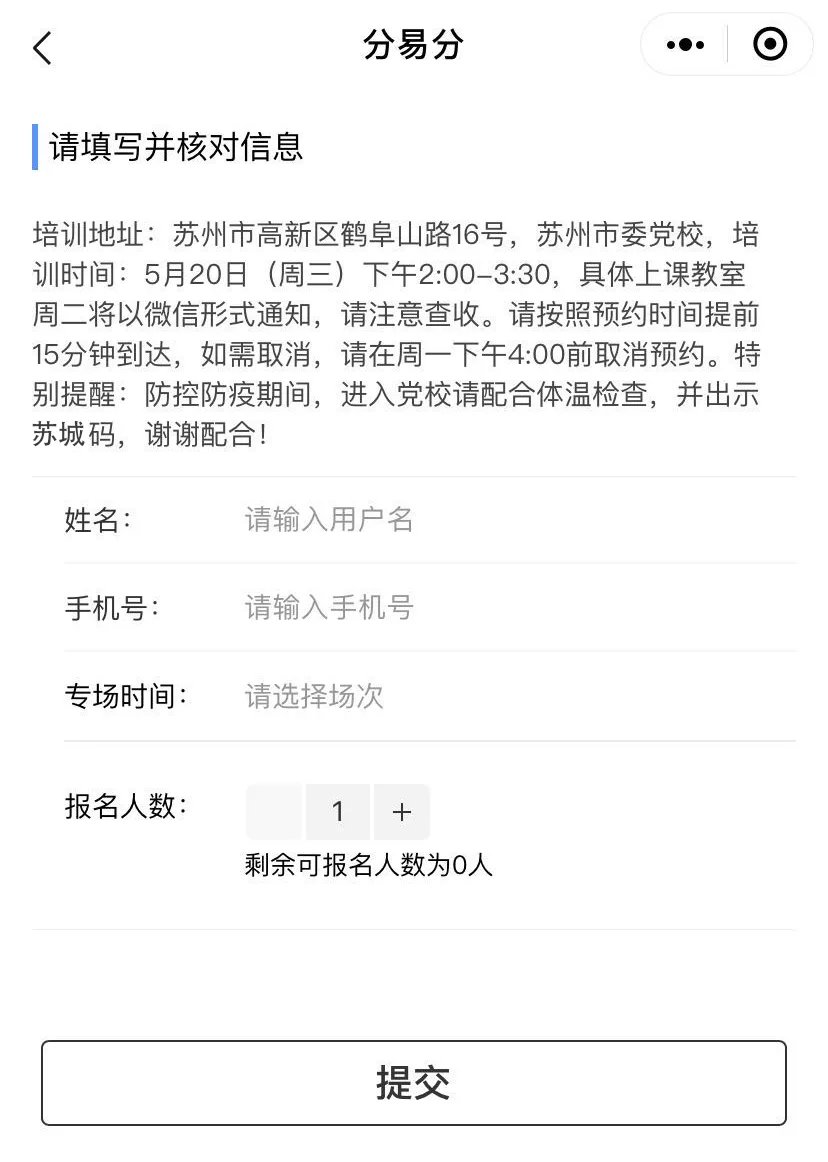This screenshot has width=828, height=1162.
Task: Close the mini program with the circle icon
Action: 769,45
